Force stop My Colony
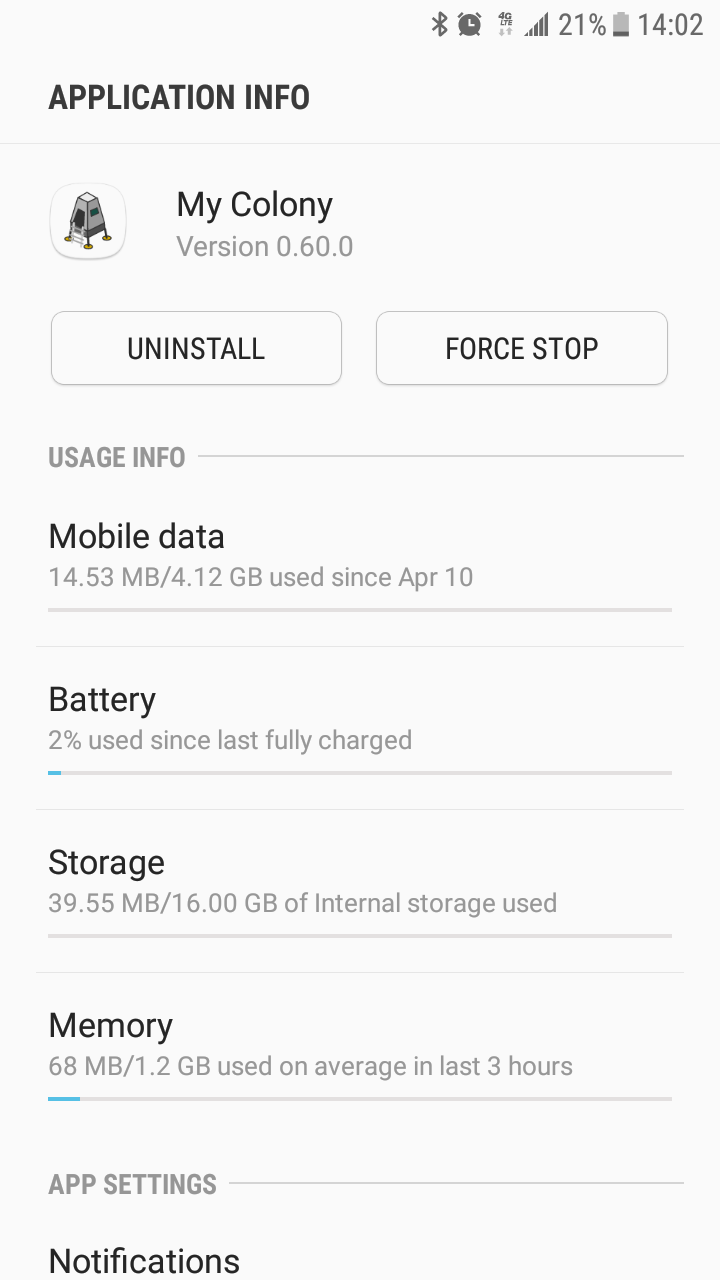The height and width of the screenshot is (1280, 720). pyautogui.click(x=521, y=348)
